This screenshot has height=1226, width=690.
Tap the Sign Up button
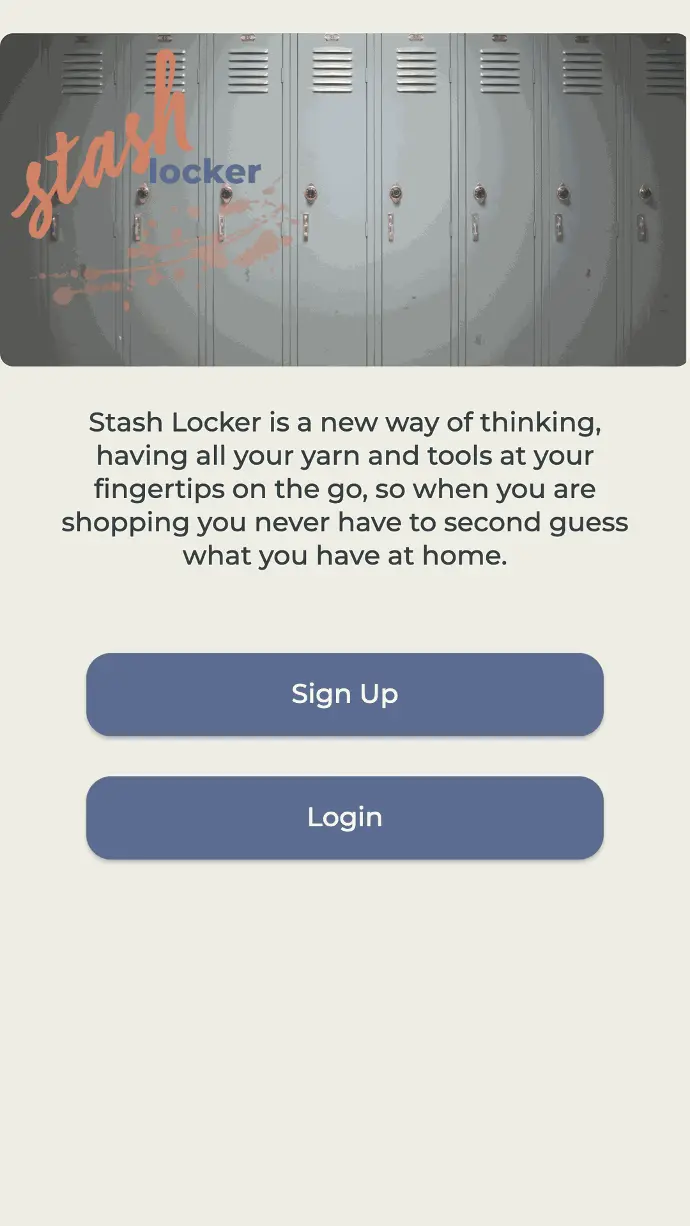pyautogui.click(x=344, y=694)
